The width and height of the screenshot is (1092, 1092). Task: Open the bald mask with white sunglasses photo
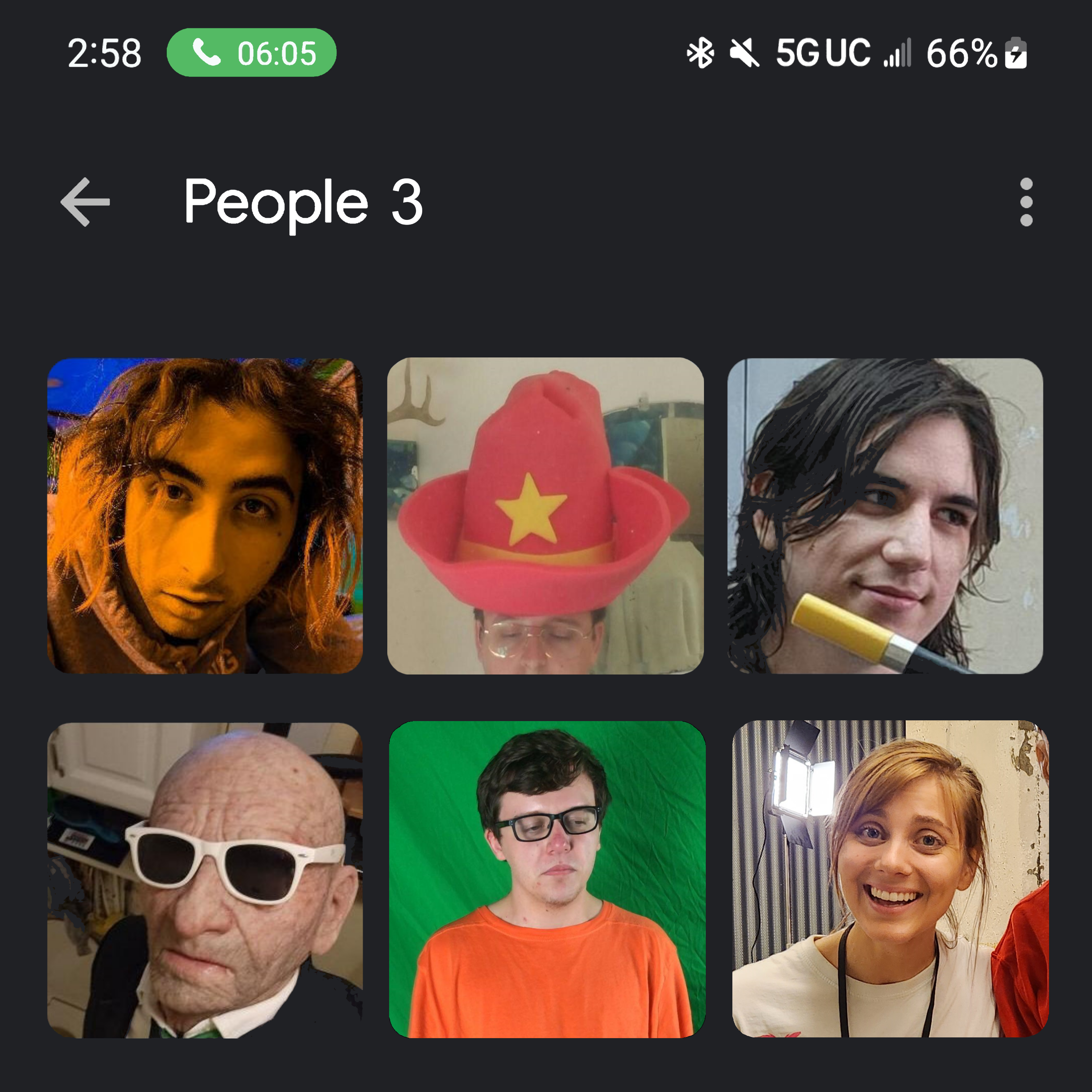click(x=205, y=879)
